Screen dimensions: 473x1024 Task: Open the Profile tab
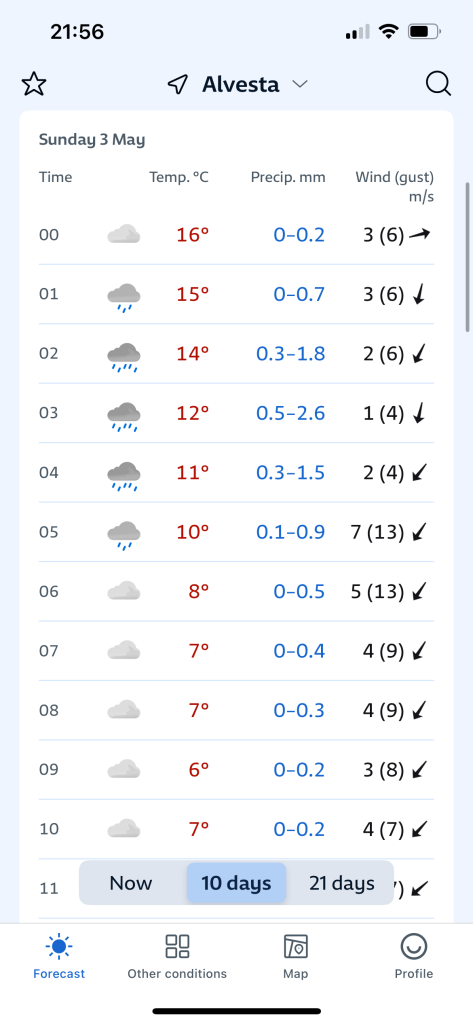[x=414, y=956]
